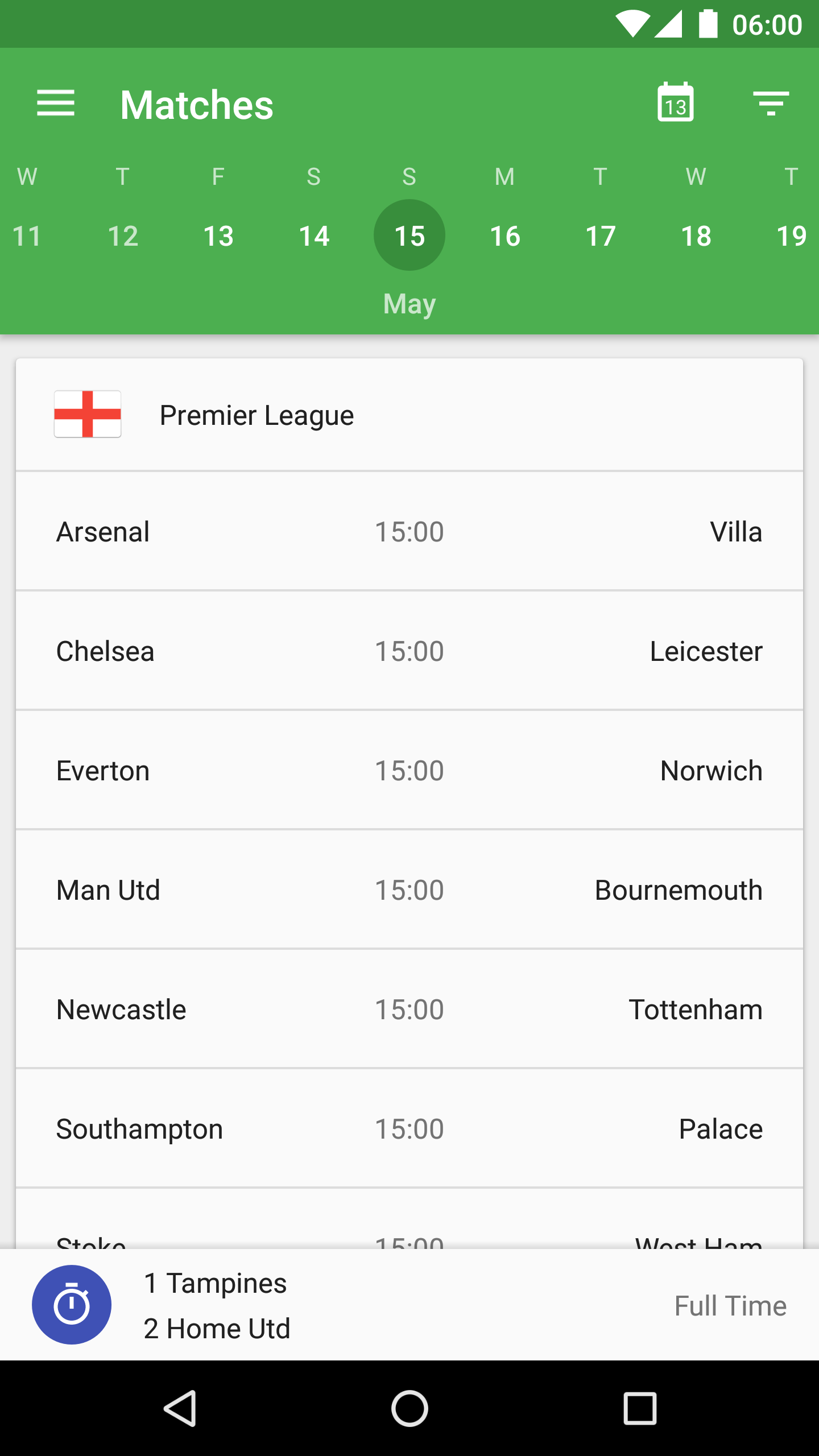View the Everton vs Norwich match
This screenshot has height=1456, width=819.
[x=409, y=770]
